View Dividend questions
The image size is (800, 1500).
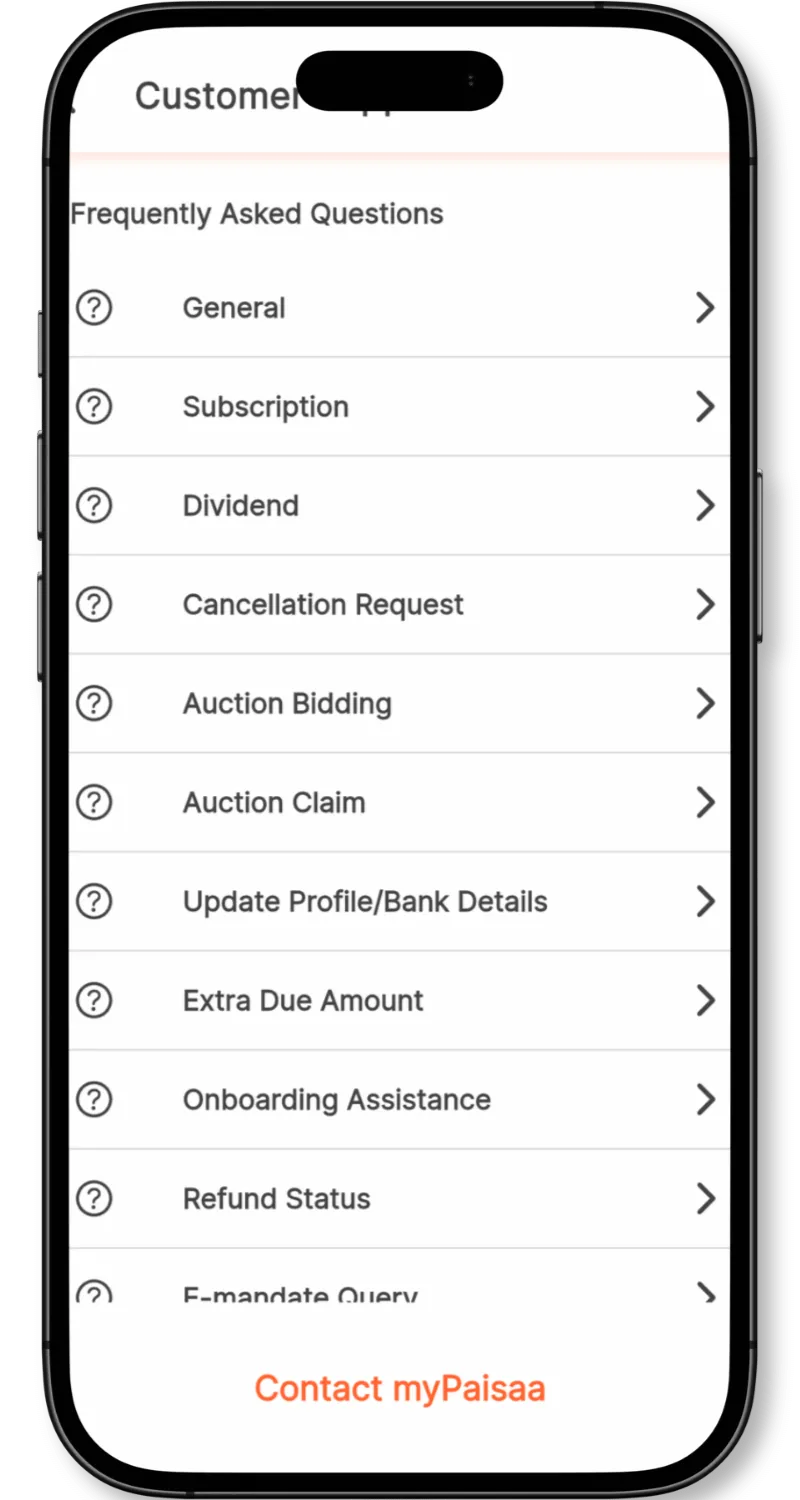pos(399,506)
